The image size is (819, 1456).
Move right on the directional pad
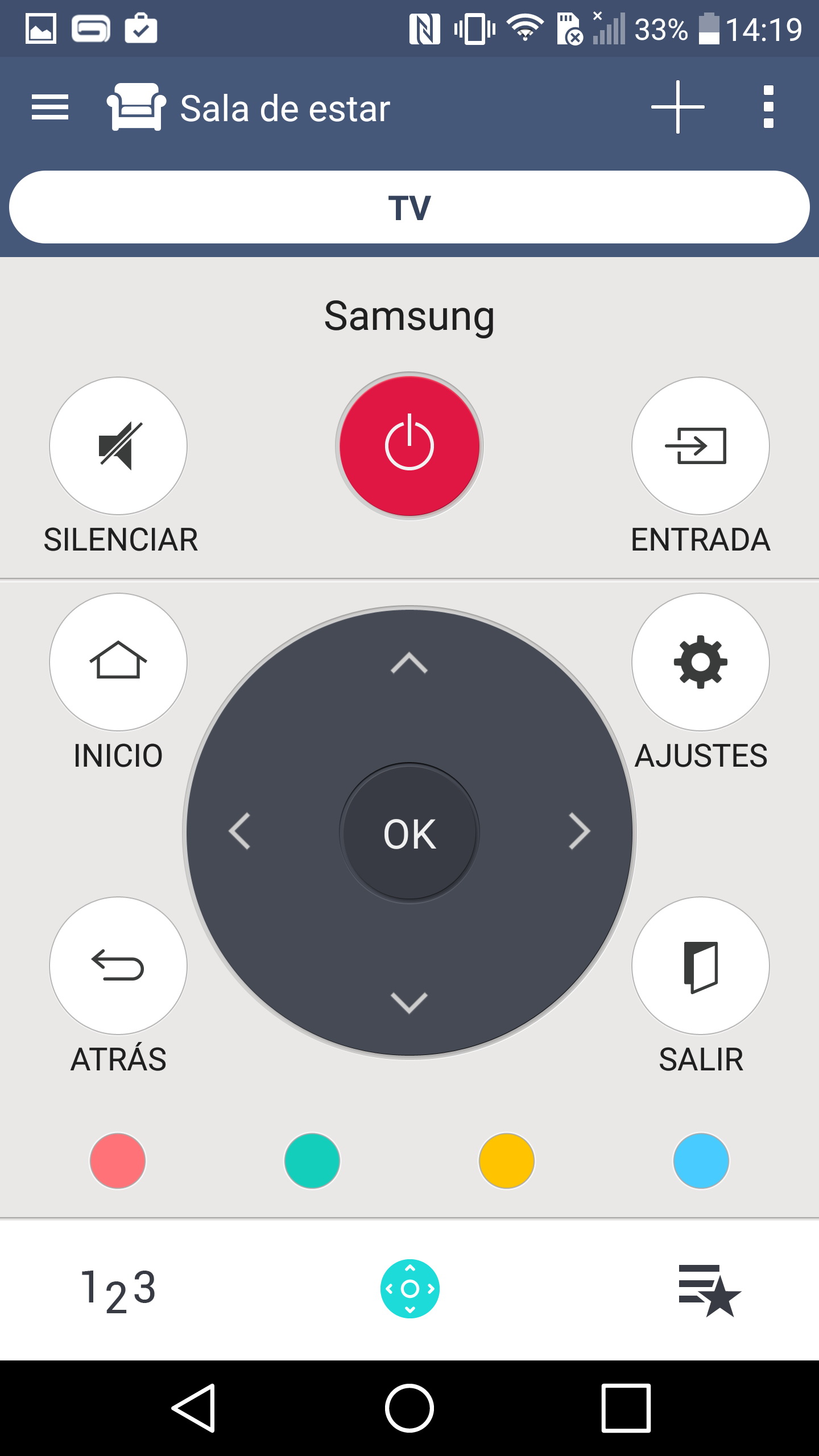tap(579, 832)
